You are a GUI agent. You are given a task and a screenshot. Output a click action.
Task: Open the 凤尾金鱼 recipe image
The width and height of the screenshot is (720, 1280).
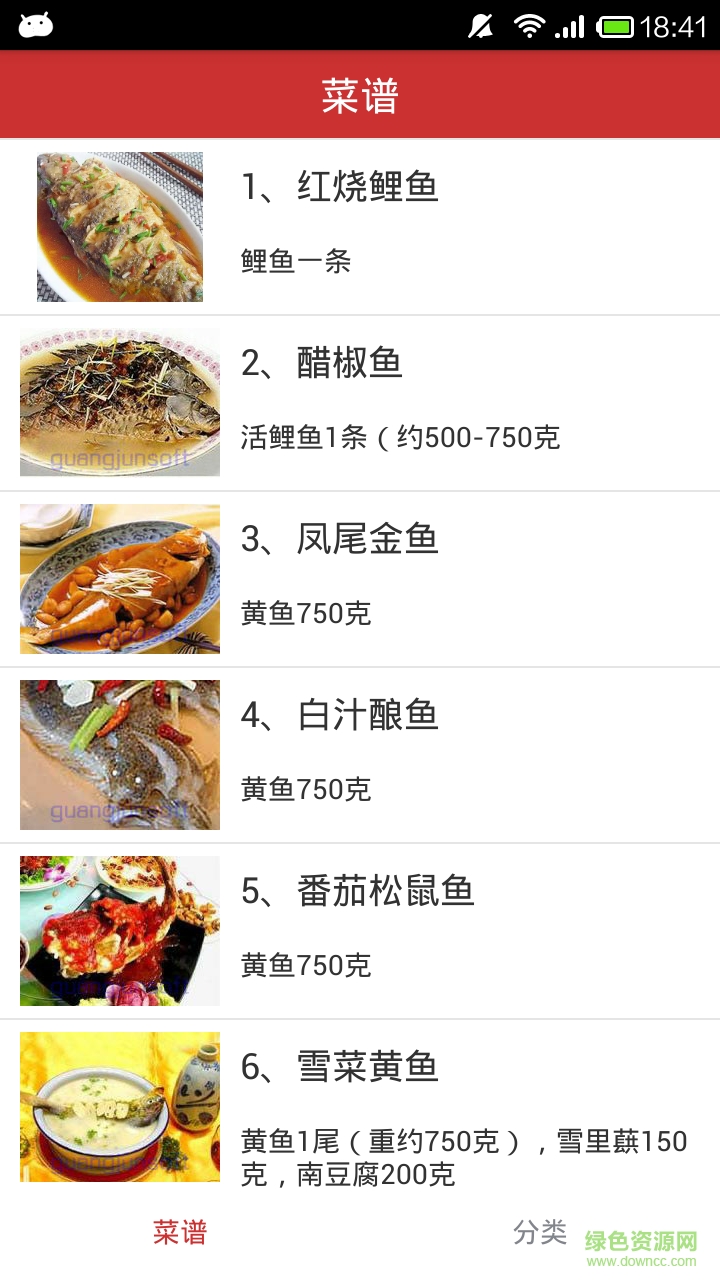[x=119, y=578]
